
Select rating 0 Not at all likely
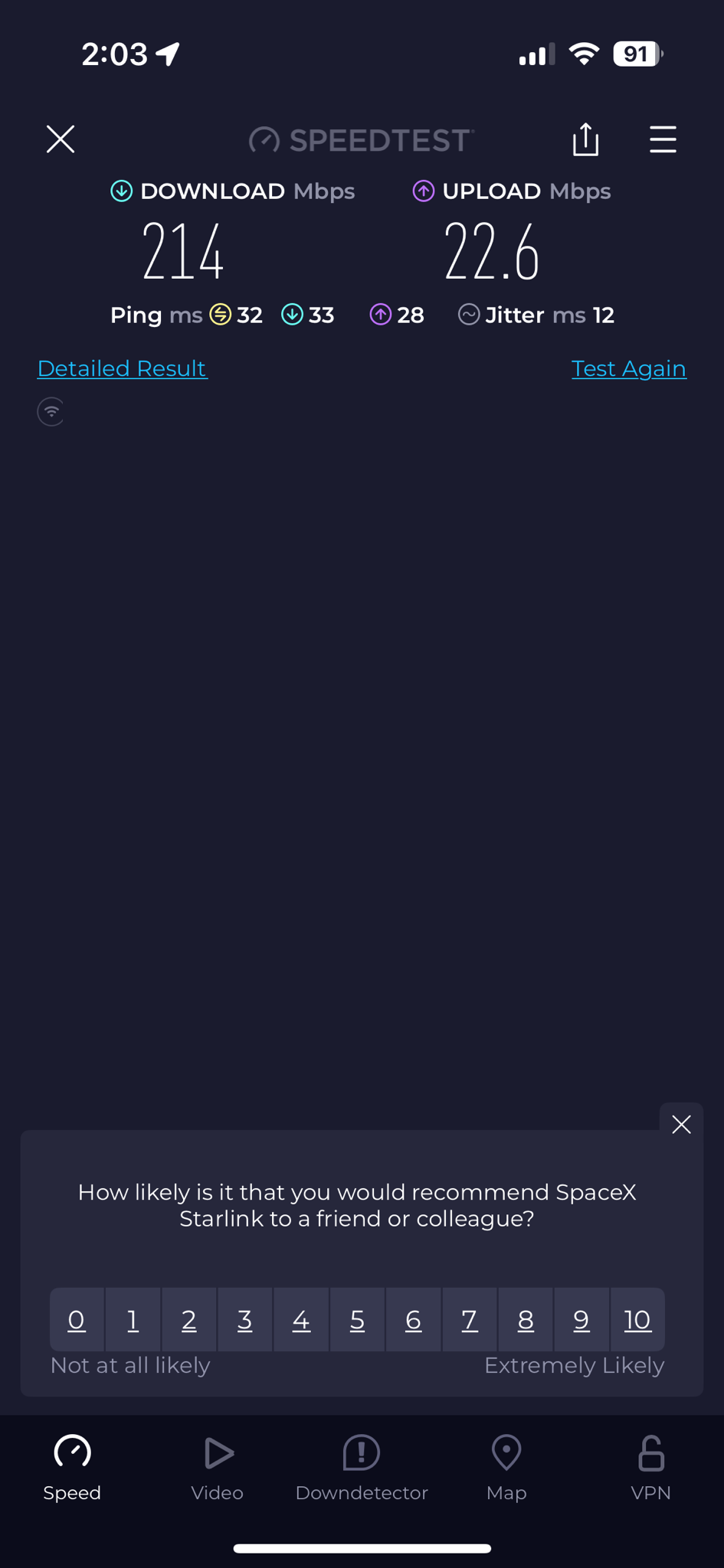tap(77, 1319)
